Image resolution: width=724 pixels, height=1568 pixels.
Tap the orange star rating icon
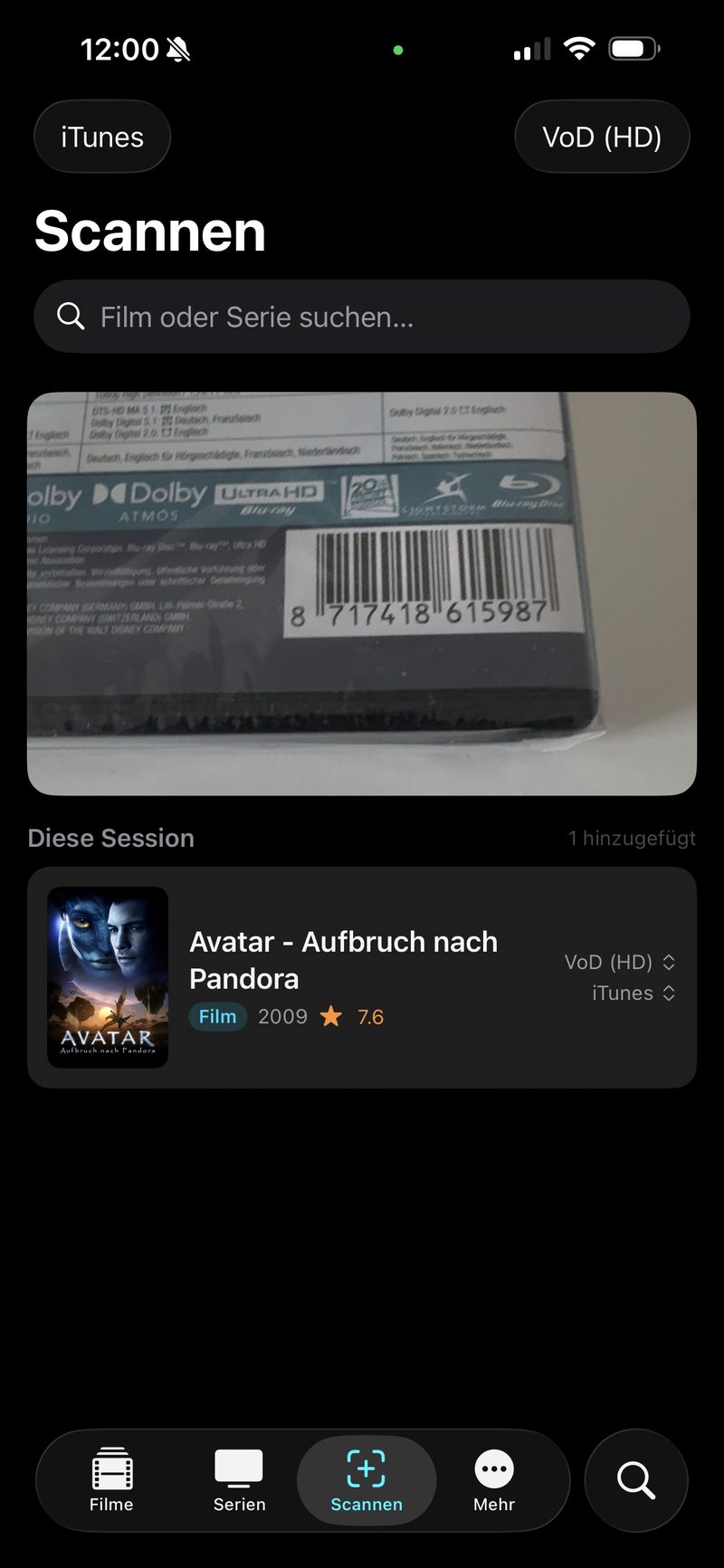[x=331, y=1016]
